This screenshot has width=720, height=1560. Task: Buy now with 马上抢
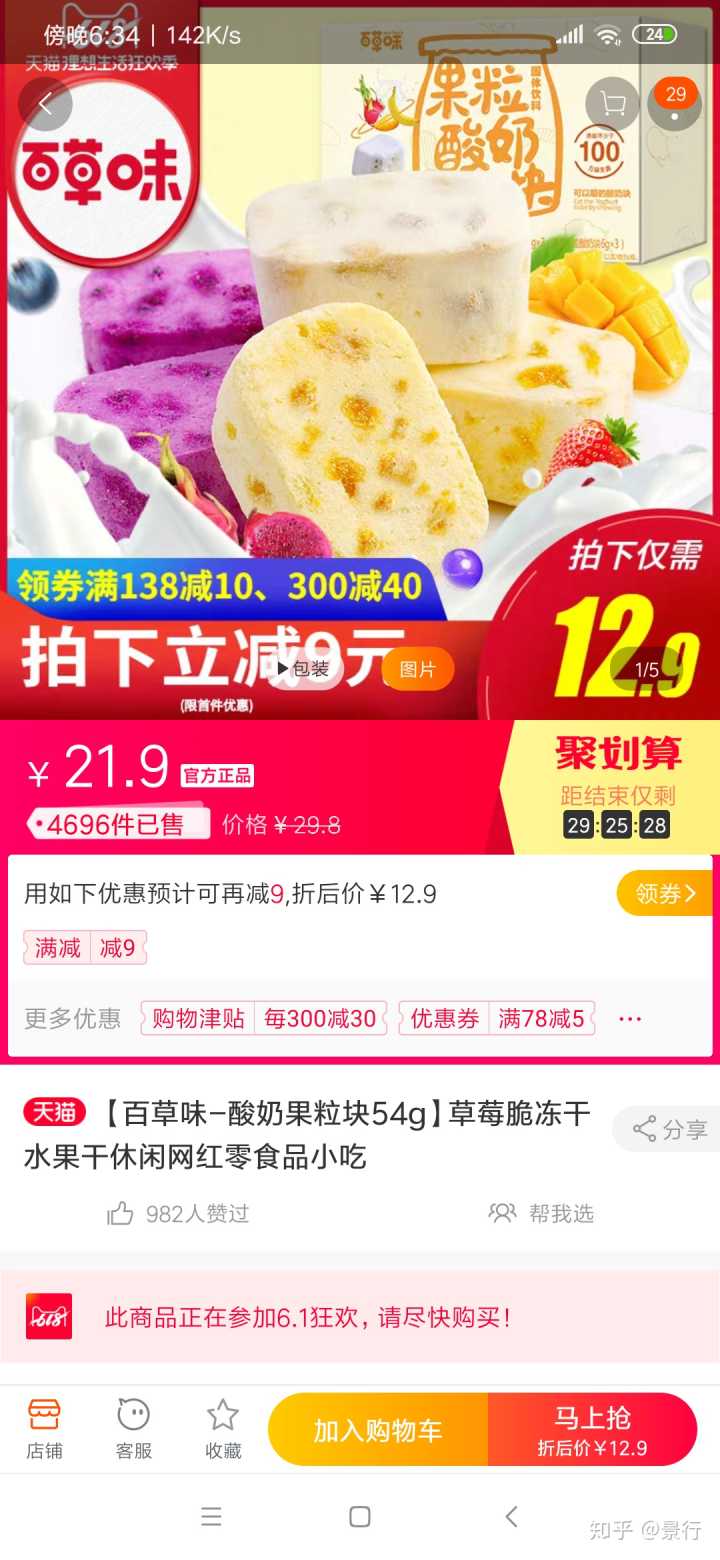point(592,1430)
